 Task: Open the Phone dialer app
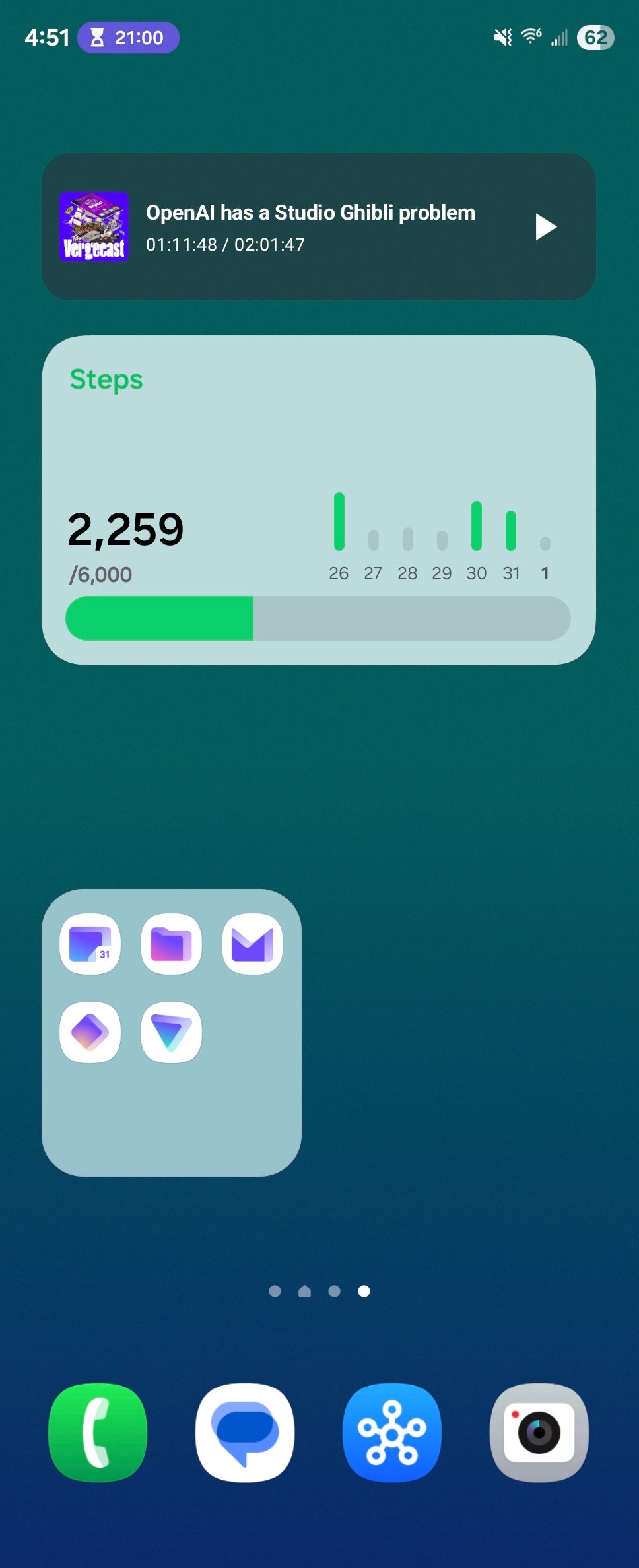pyautogui.click(x=98, y=1432)
